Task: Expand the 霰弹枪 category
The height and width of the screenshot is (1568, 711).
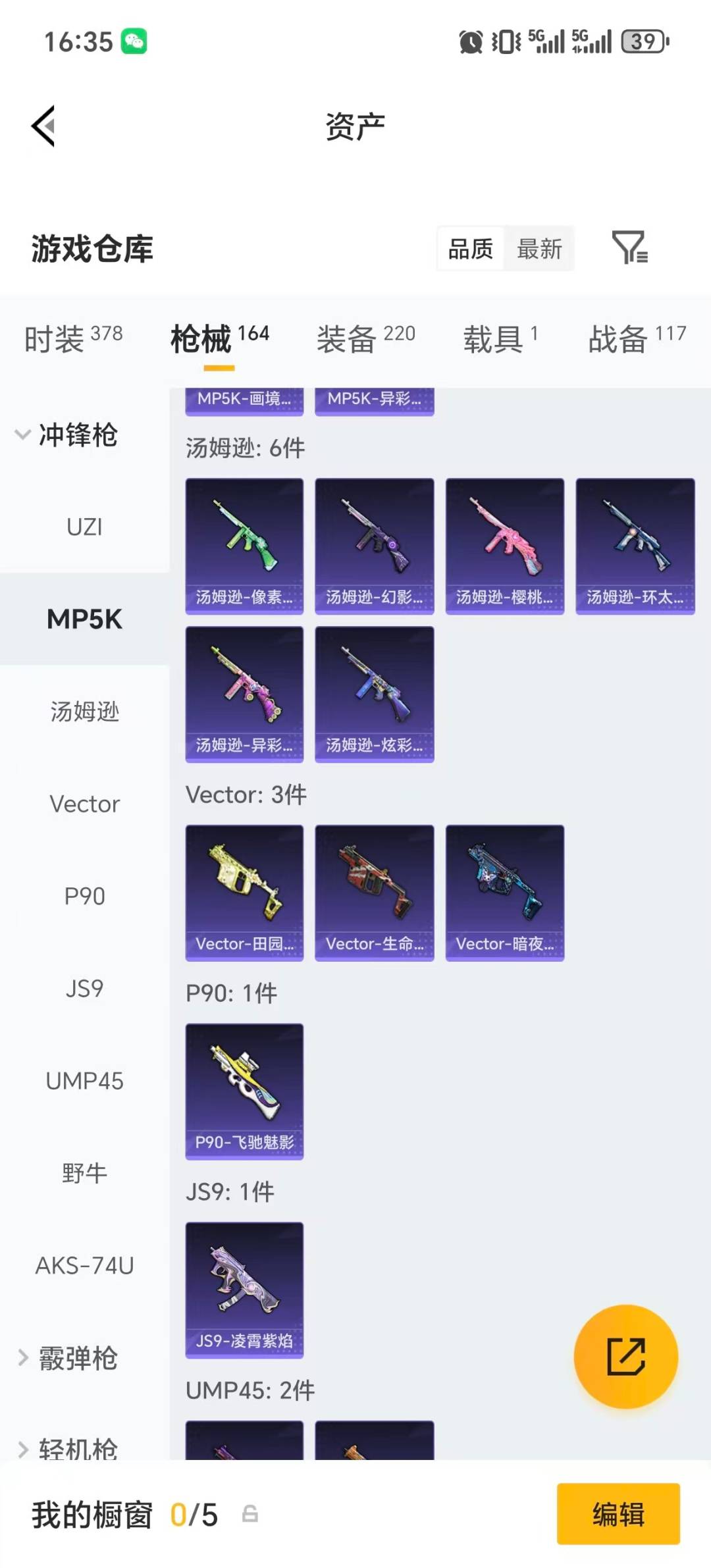Action: 66,1358
